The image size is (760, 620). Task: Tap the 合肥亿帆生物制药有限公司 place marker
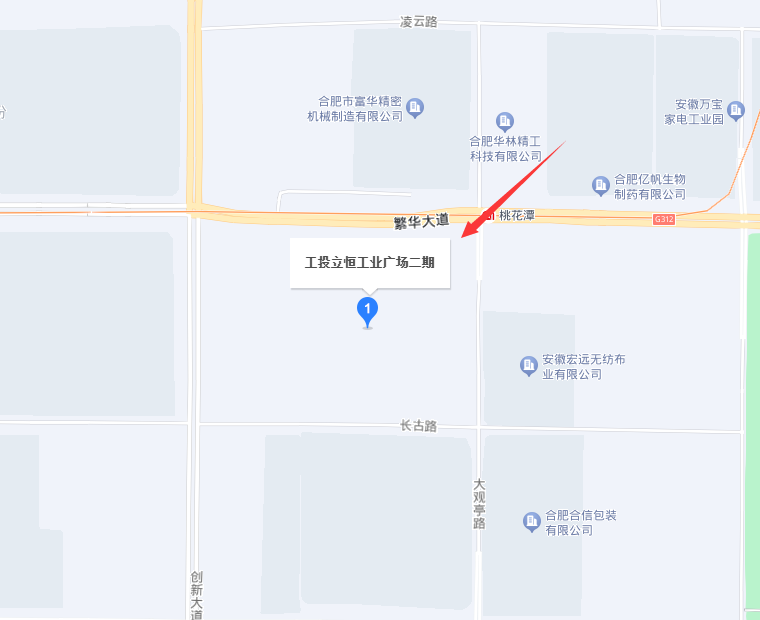[600, 185]
